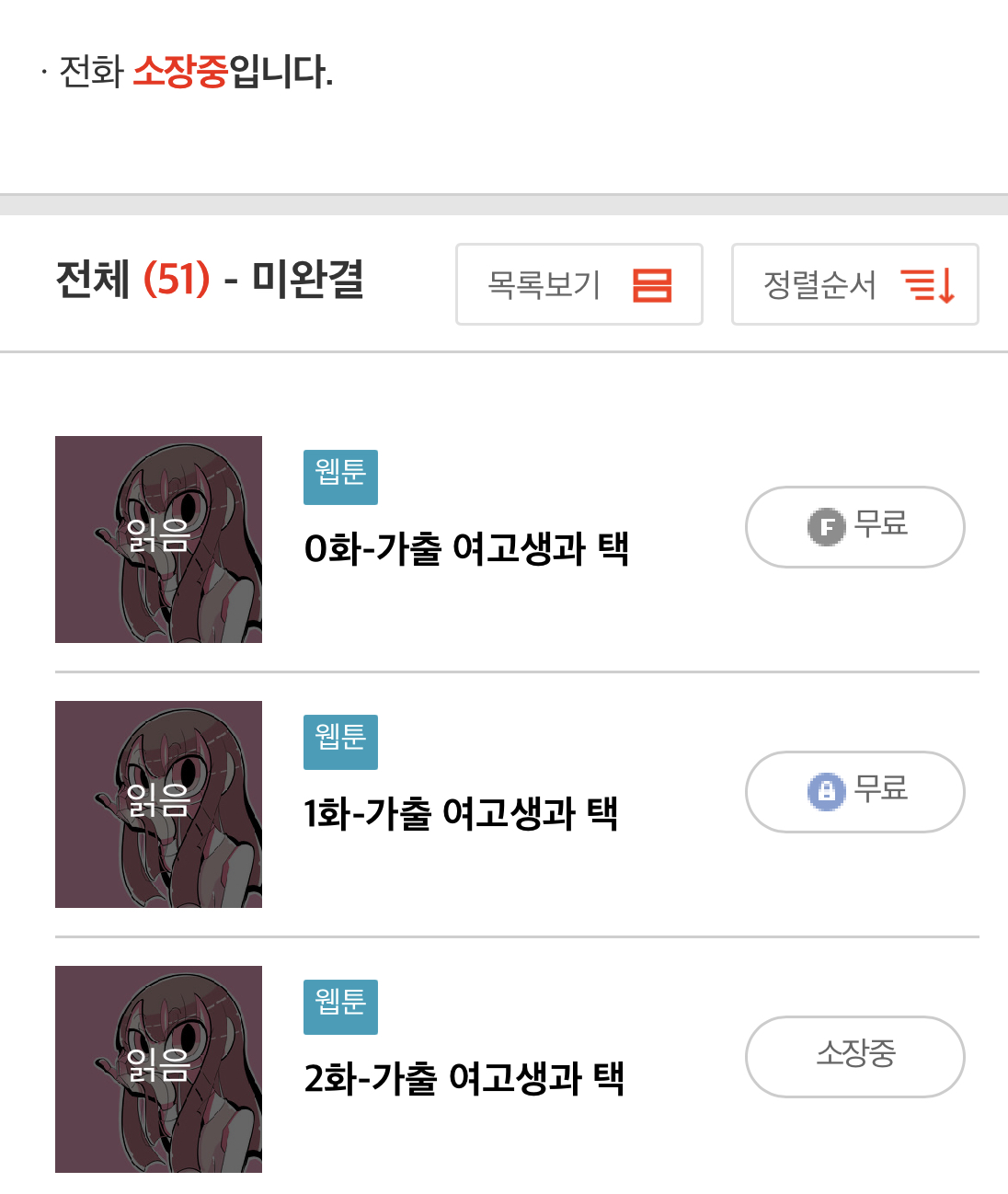Tap the locked 무료 button for episode 1화

coord(855,792)
